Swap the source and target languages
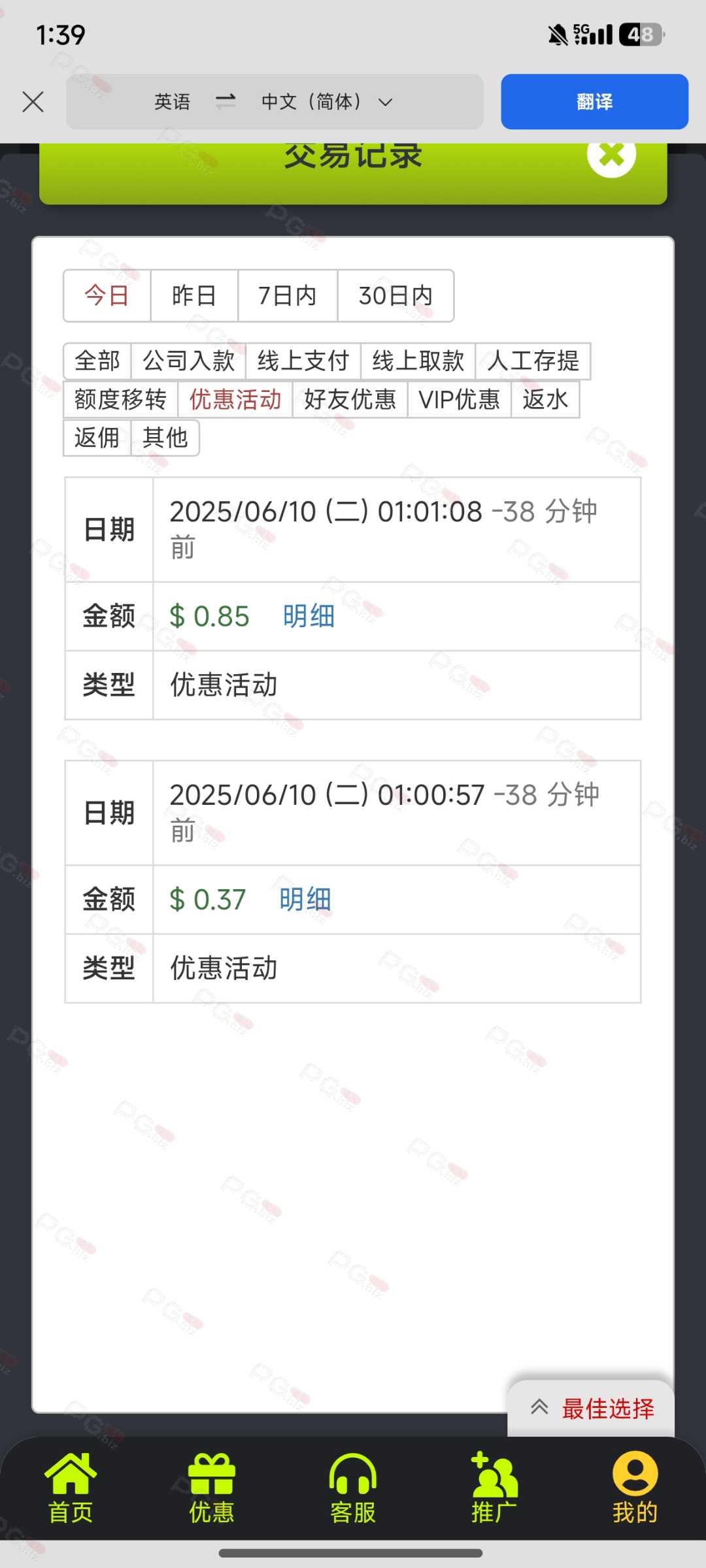Image resolution: width=706 pixels, height=1568 pixels. click(226, 101)
